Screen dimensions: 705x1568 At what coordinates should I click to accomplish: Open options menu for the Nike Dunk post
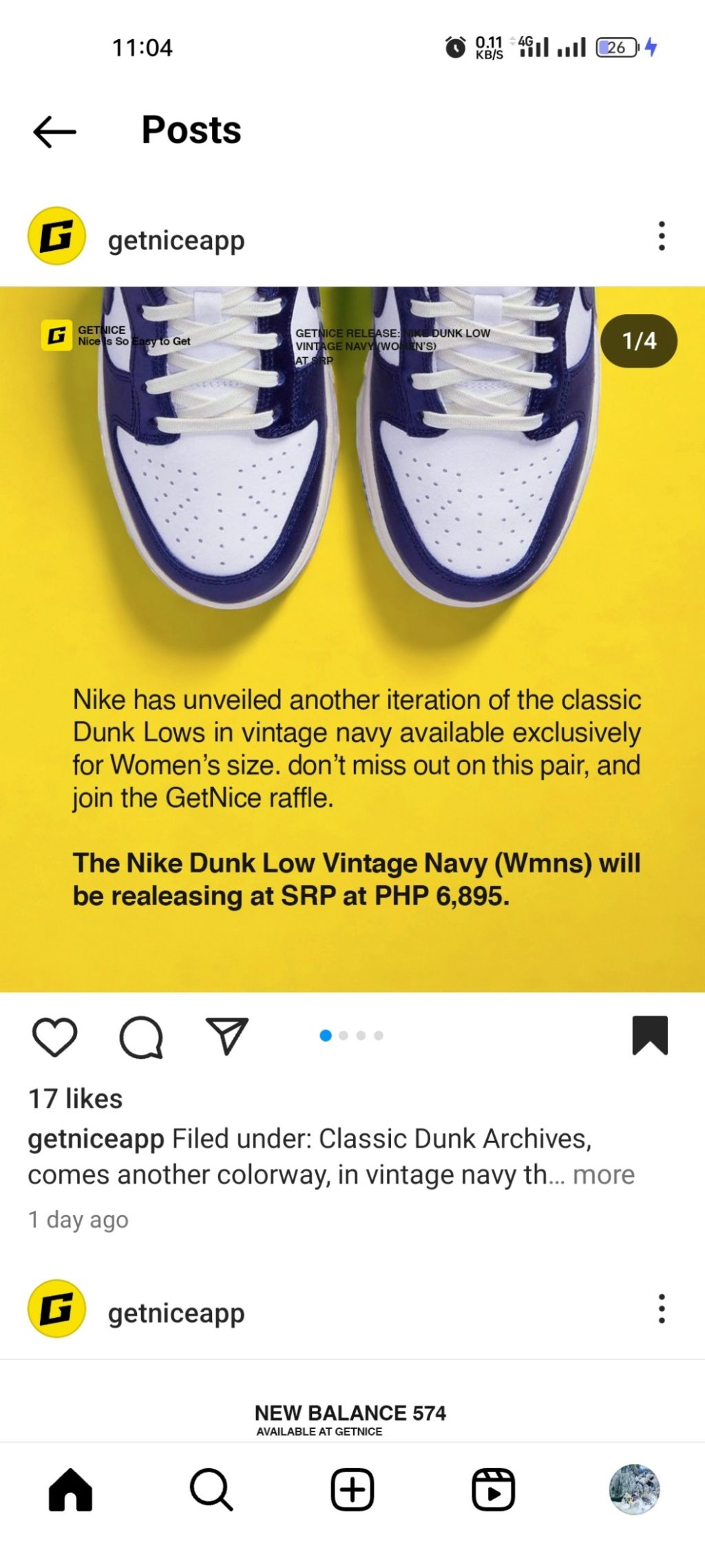[661, 236]
